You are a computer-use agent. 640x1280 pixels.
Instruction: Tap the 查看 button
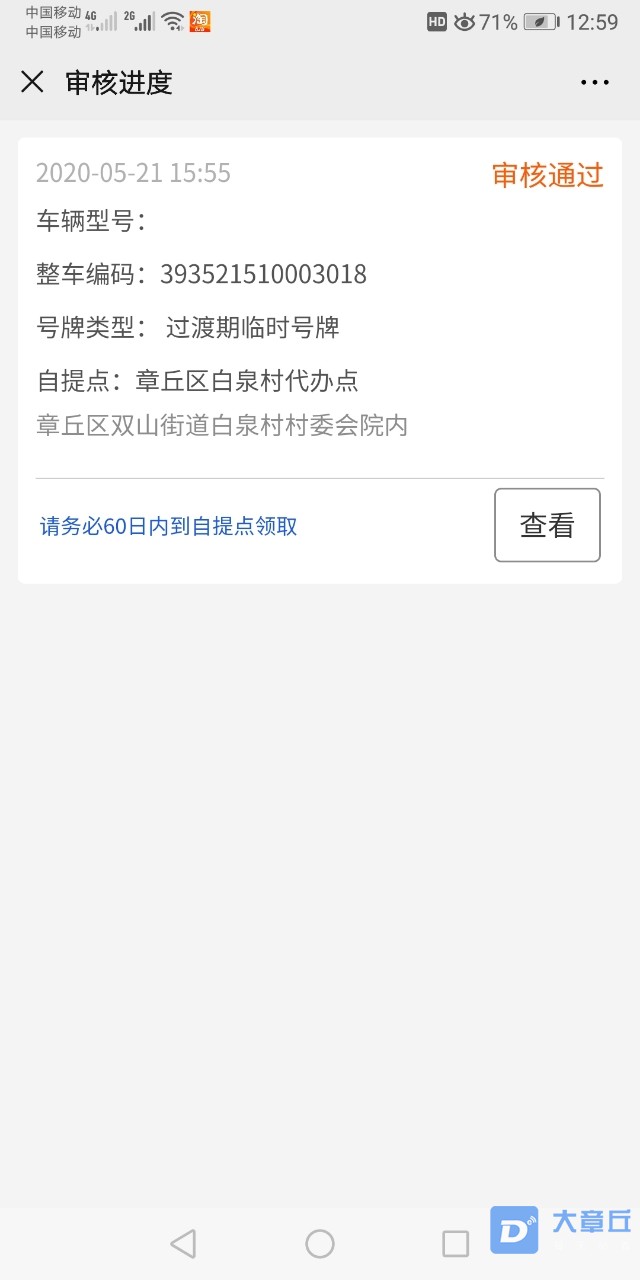pyautogui.click(x=547, y=525)
